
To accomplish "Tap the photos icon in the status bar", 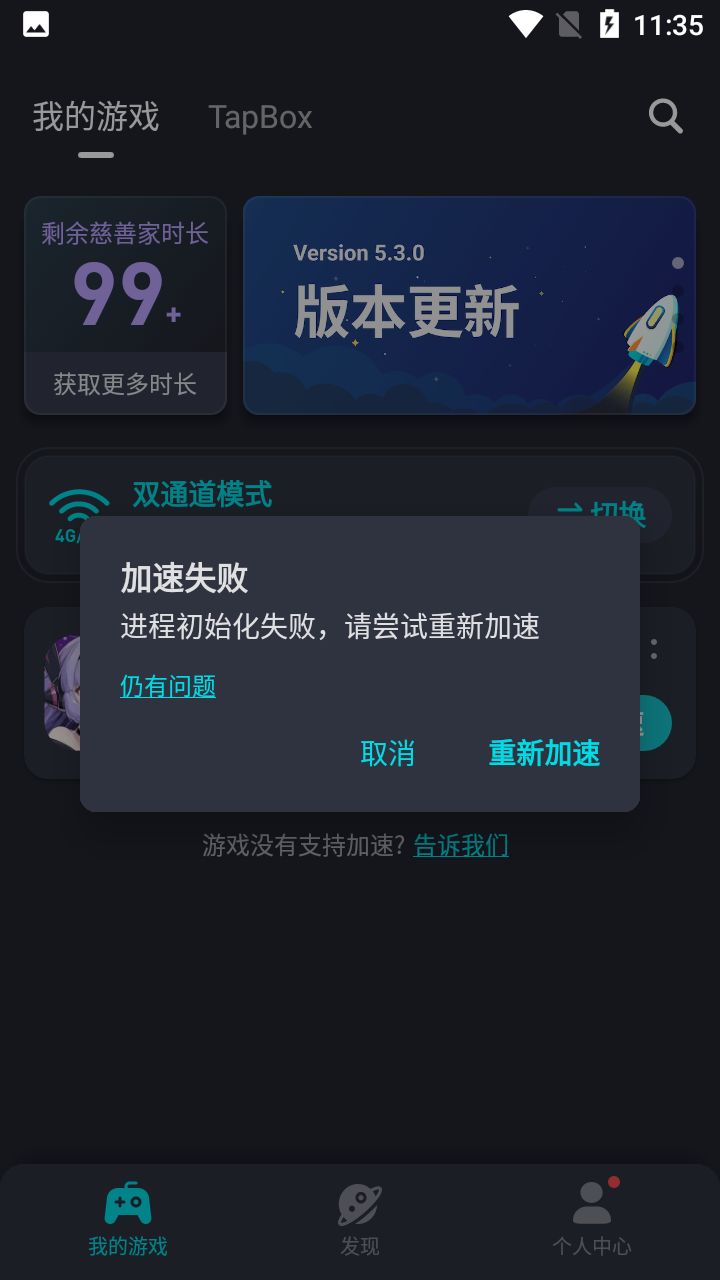I will pos(34,22).
